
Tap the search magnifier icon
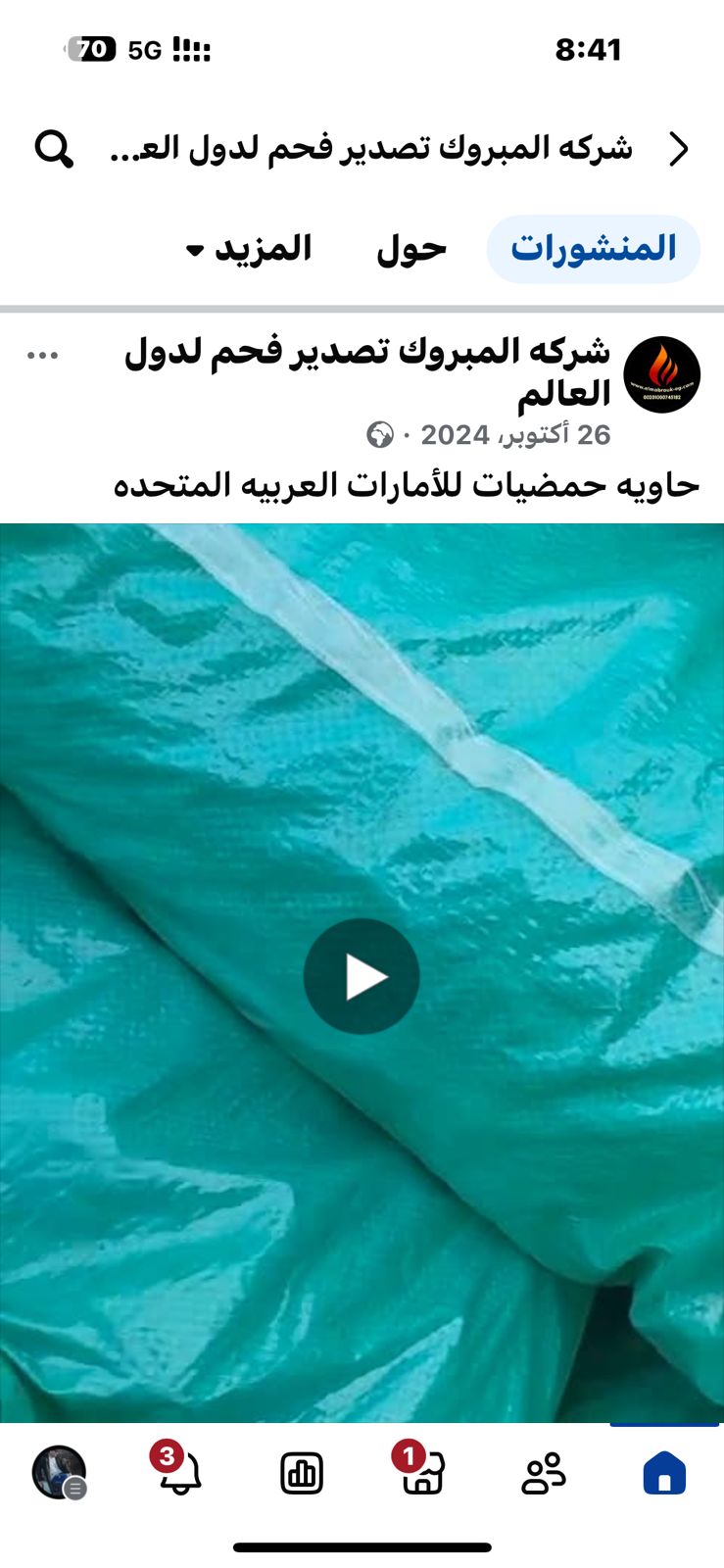[54, 149]
